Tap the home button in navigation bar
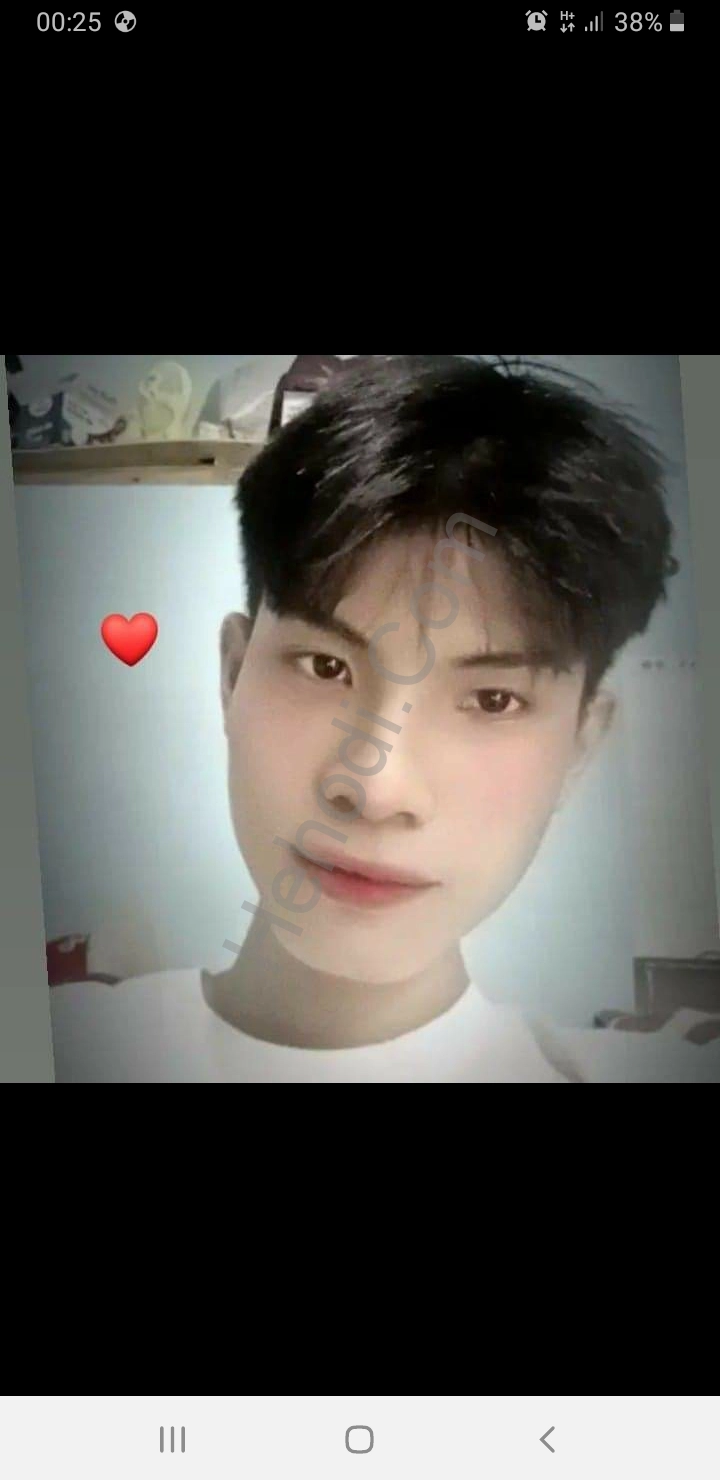720x1480 pixels. point(359,1439)
